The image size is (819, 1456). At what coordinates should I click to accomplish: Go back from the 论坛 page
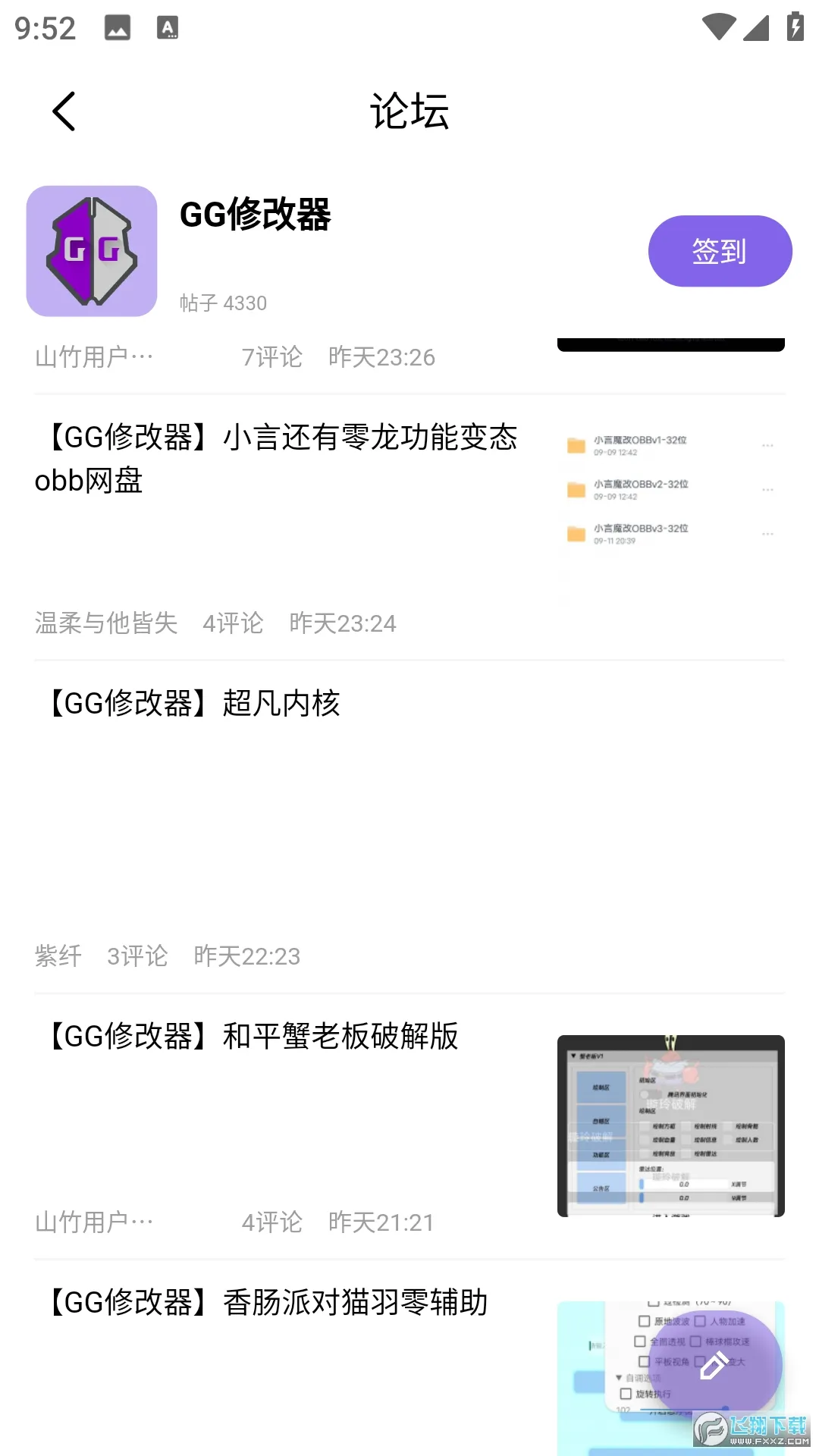[x=64, y=111]
